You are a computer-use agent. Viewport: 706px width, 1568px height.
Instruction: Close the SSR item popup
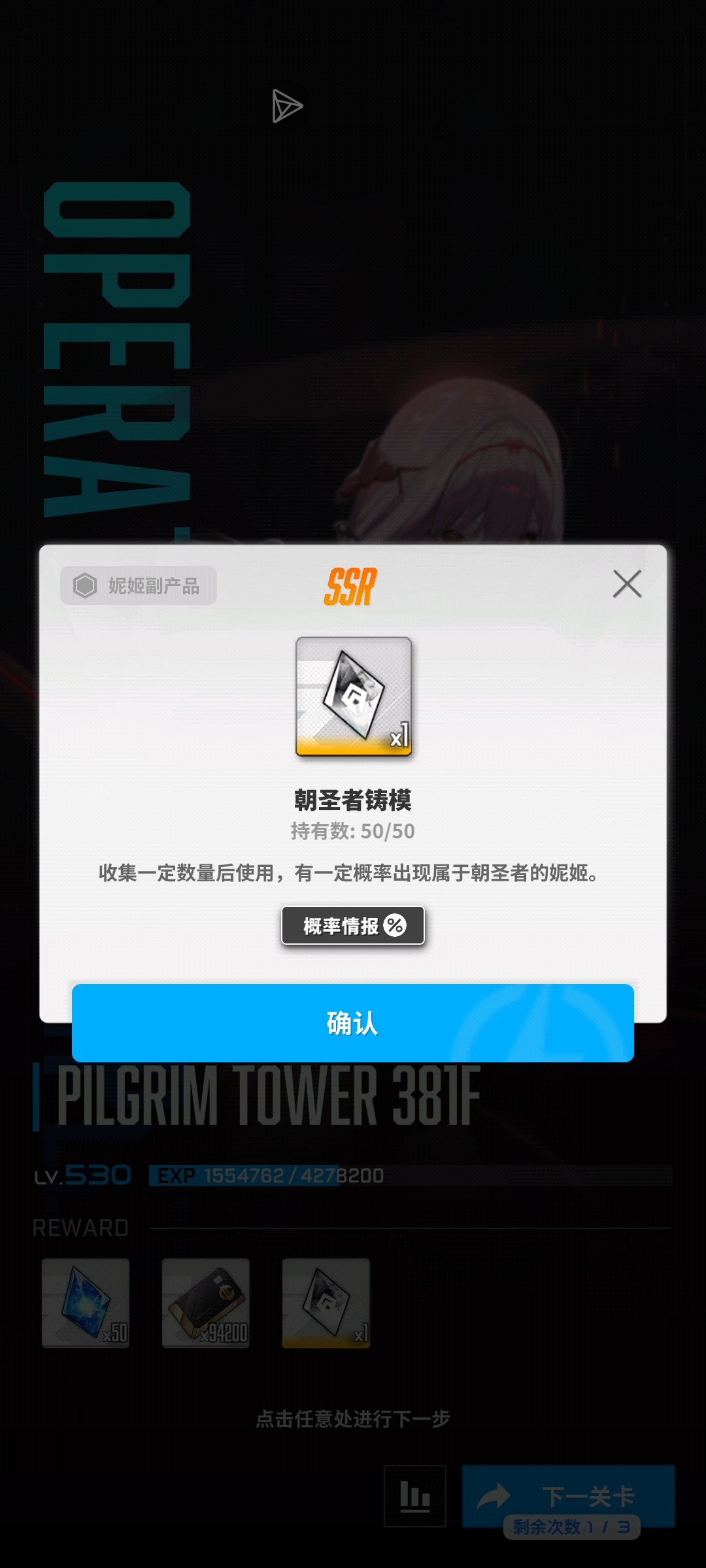(627, 583)
